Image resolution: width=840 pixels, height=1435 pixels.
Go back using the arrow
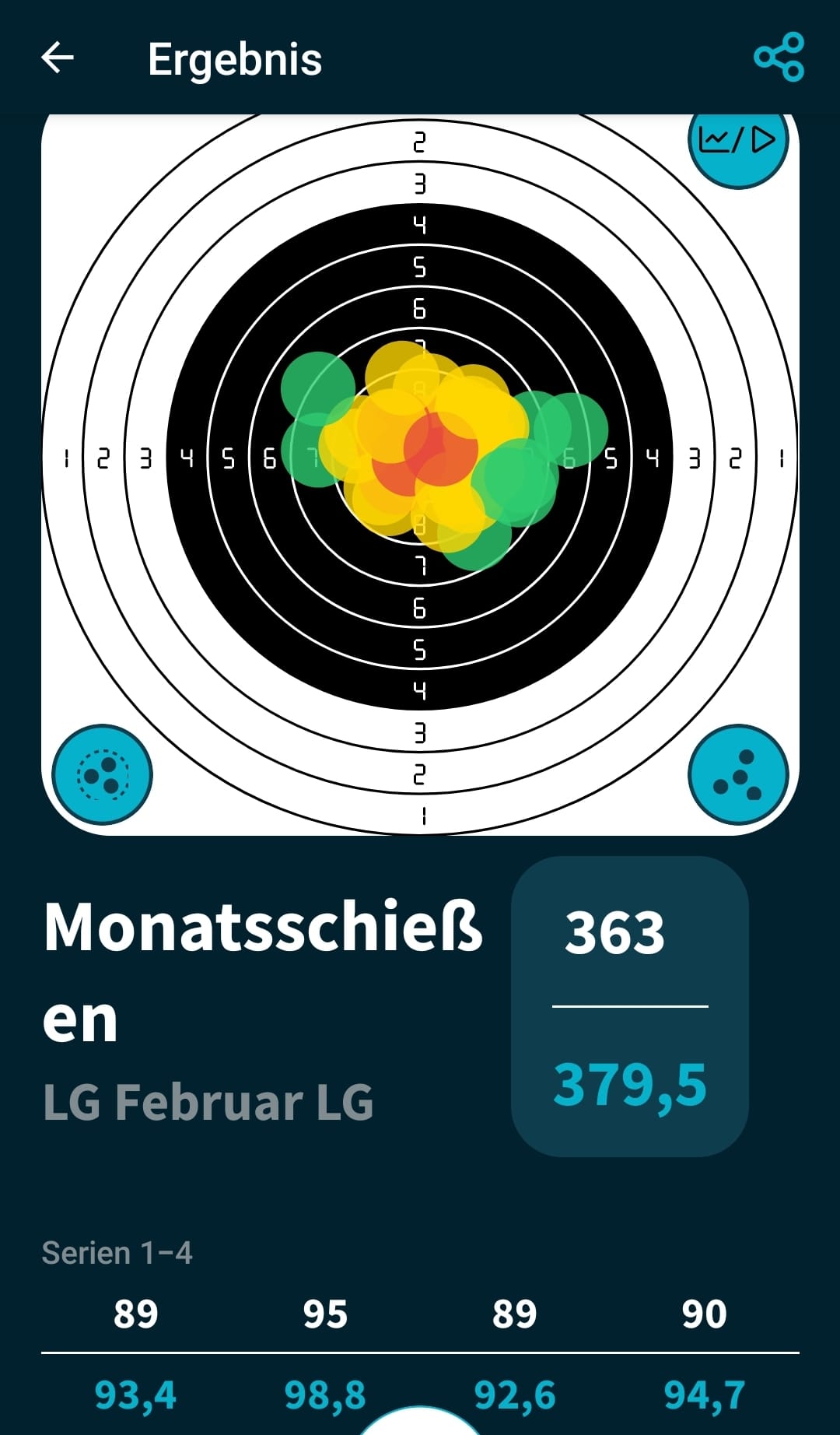coord(58,58)
